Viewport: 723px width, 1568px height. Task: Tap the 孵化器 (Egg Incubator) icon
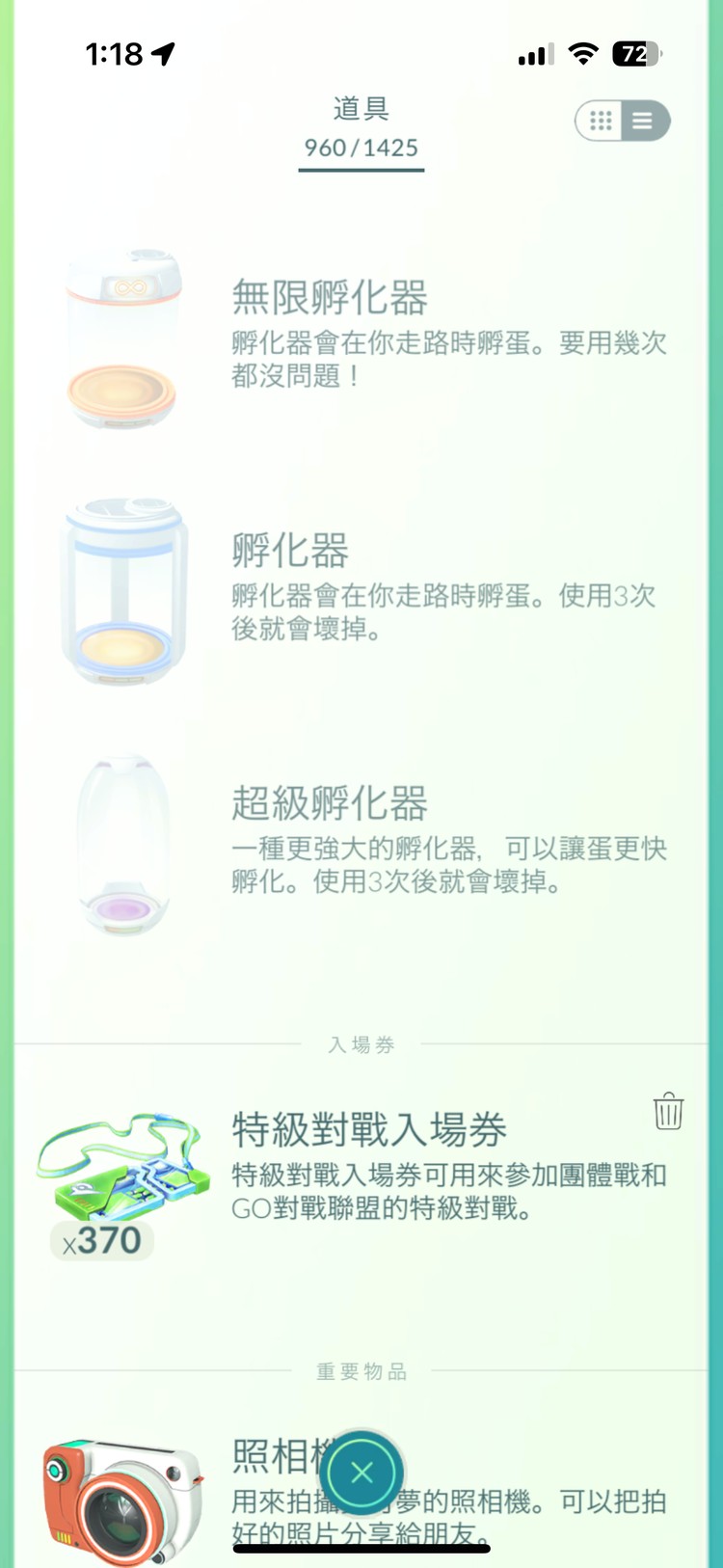click(x=122, y=590)
